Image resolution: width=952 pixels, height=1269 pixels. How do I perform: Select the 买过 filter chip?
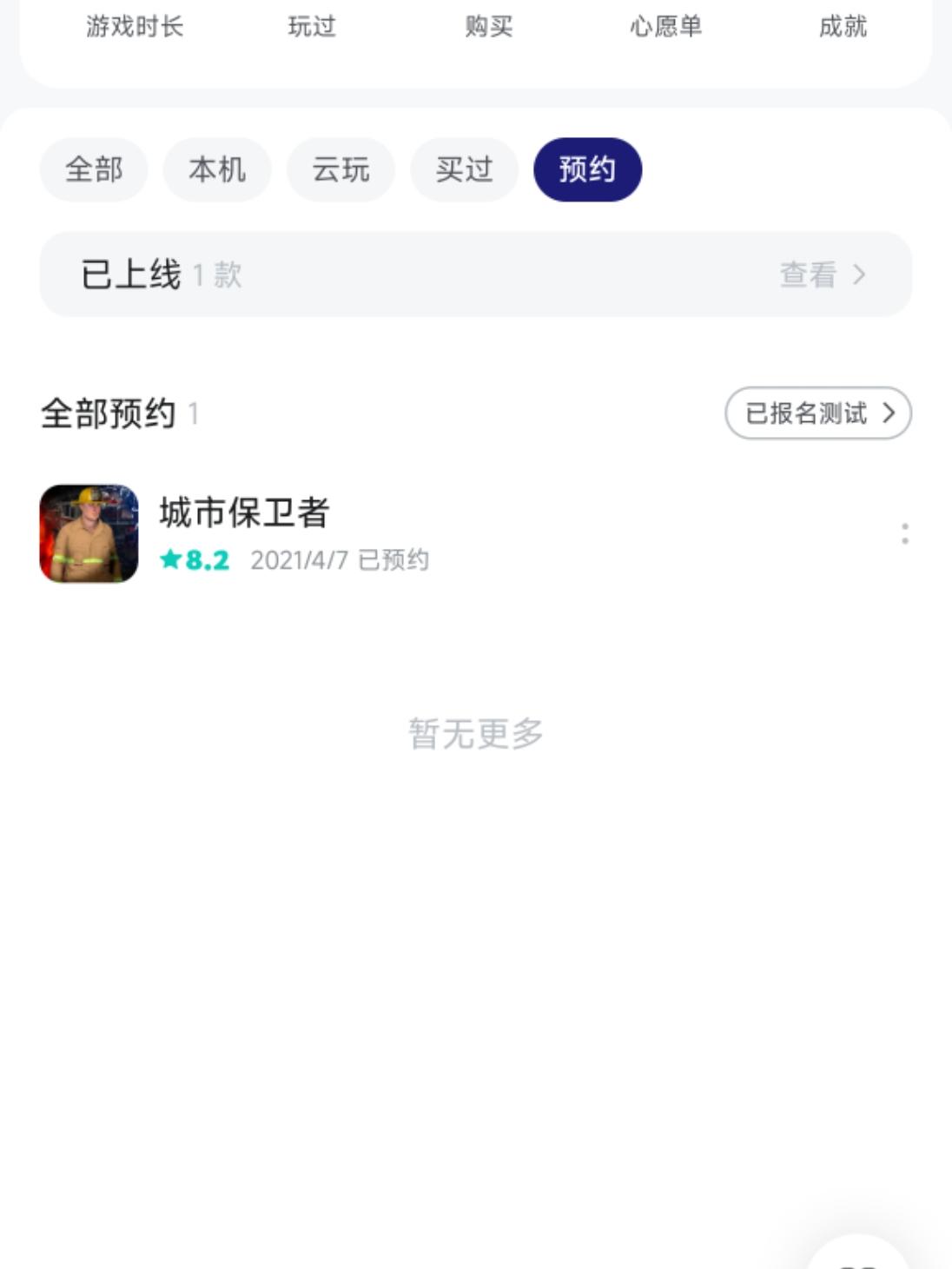(464, 169)
